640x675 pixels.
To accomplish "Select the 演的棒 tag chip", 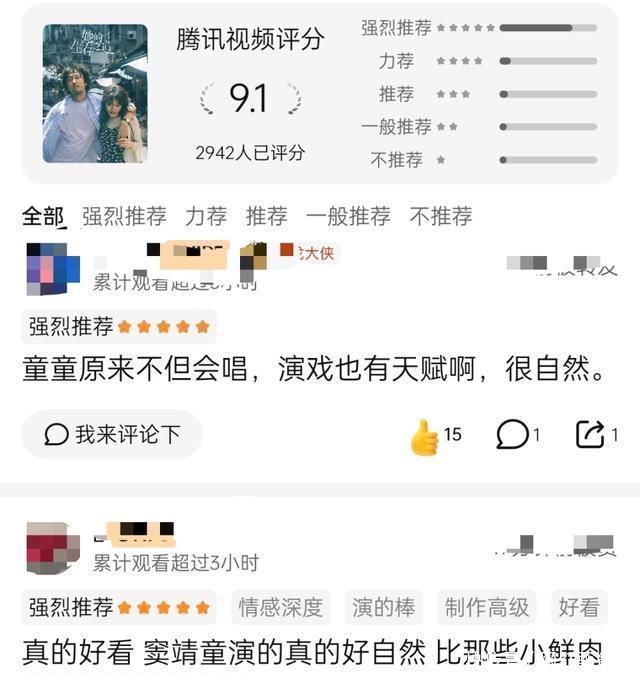I will pos(384,607).
